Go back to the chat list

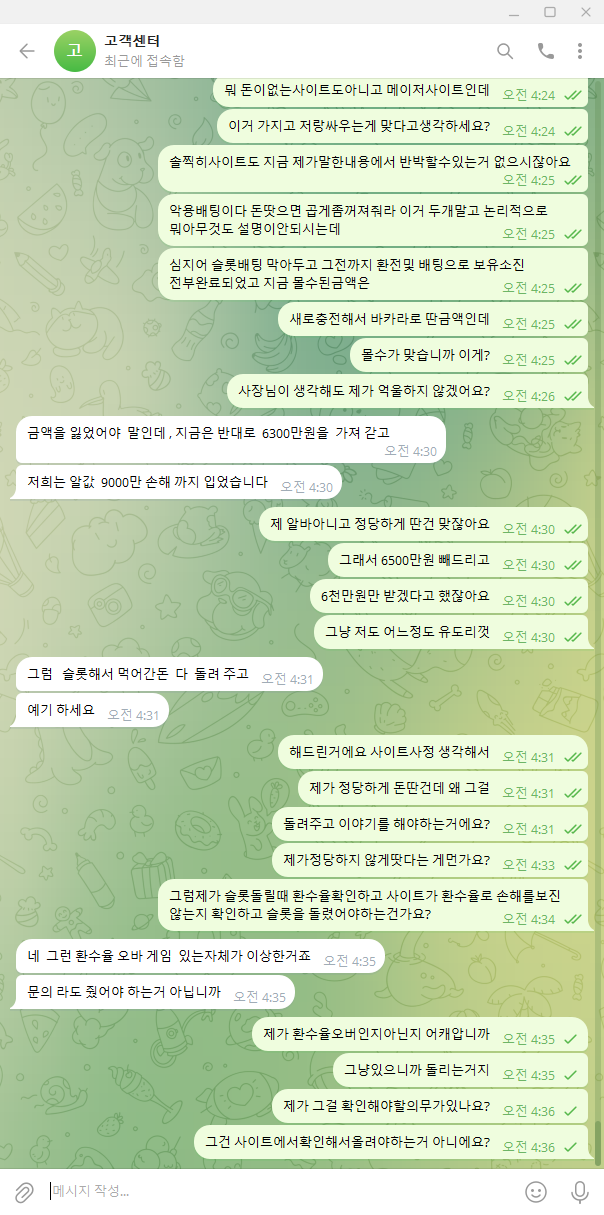click(27, 51)
